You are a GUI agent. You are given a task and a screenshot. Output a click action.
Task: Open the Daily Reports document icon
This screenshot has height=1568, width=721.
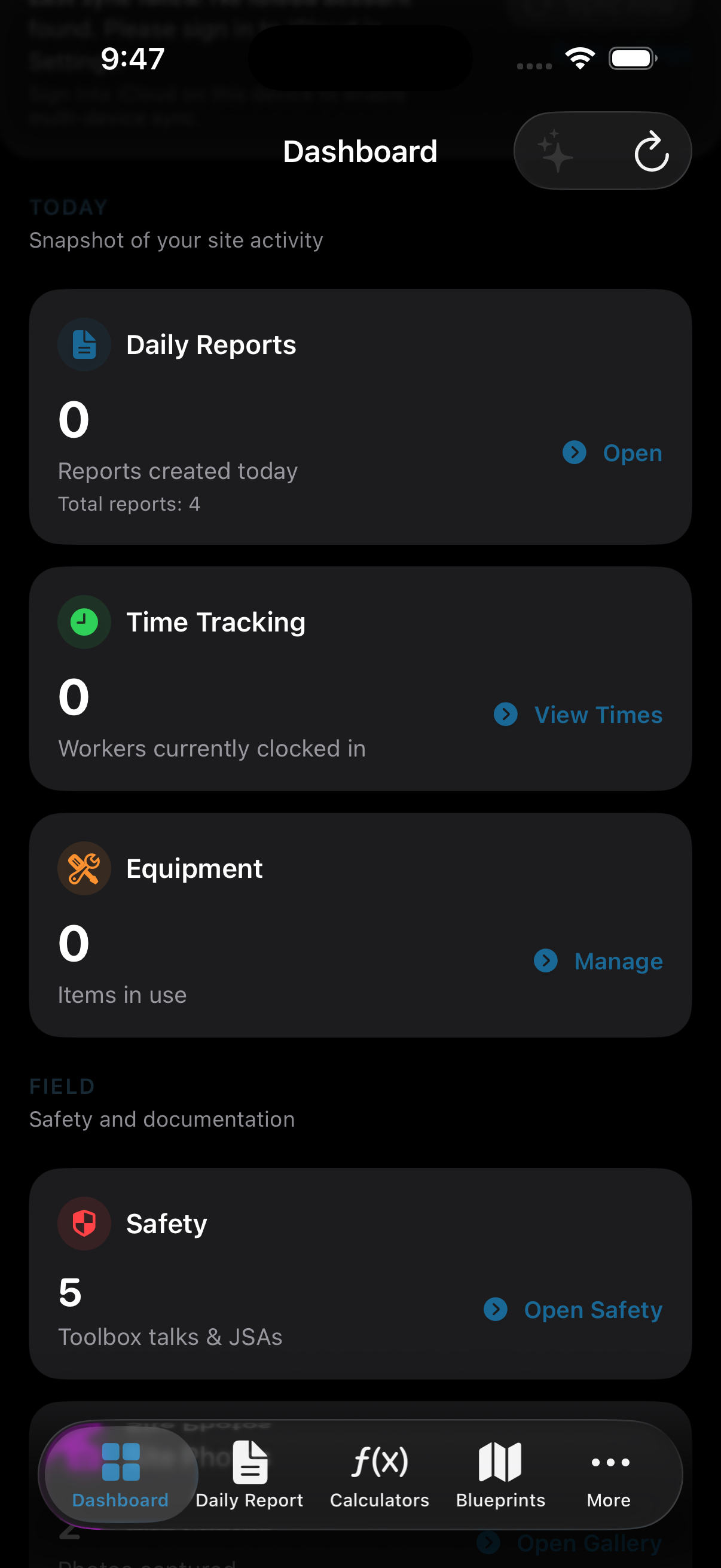pyautogui.click(x=84, y=344)
